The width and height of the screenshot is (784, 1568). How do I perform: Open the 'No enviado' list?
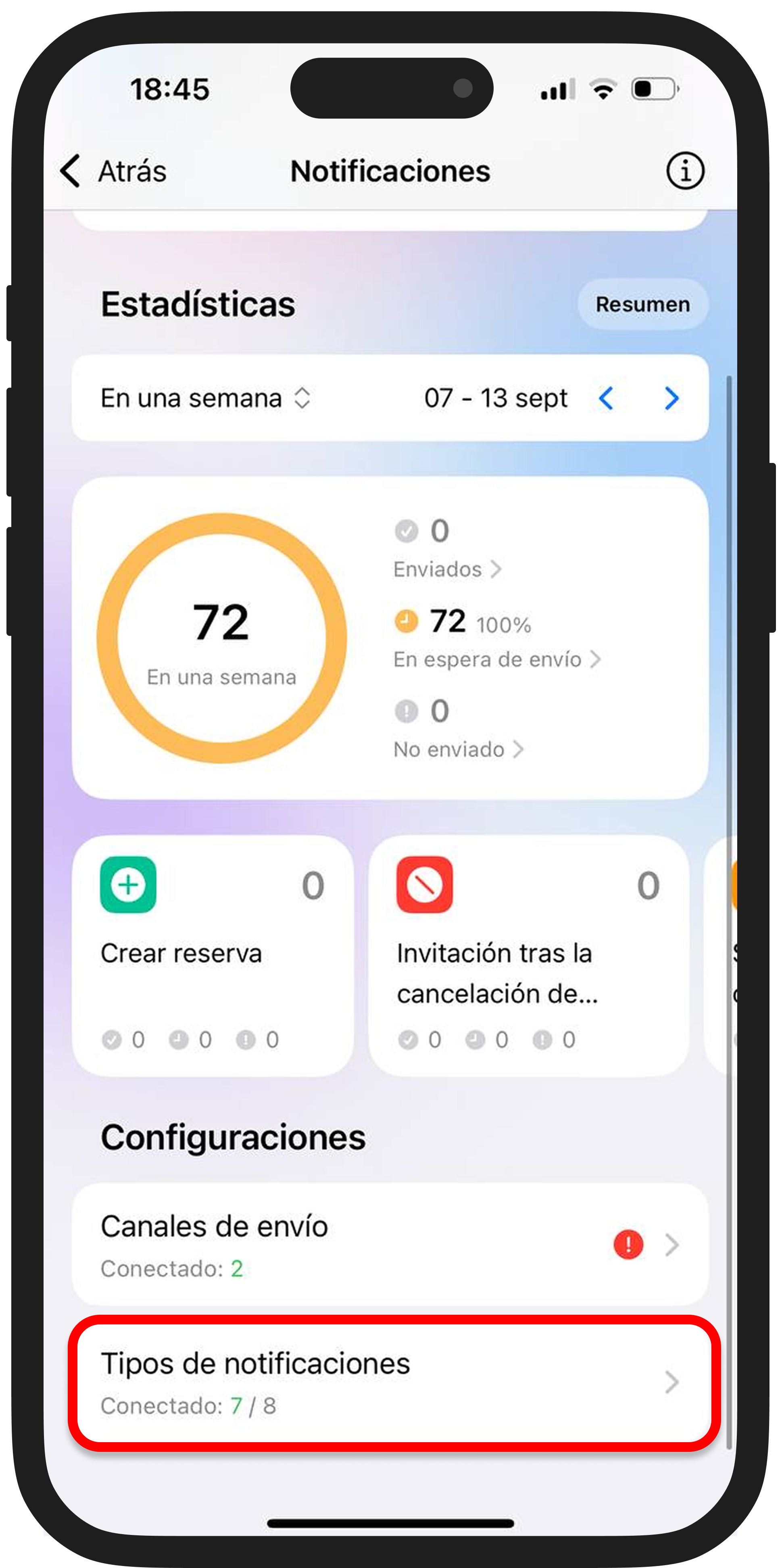pyautogui.click(x=458, y=749)
